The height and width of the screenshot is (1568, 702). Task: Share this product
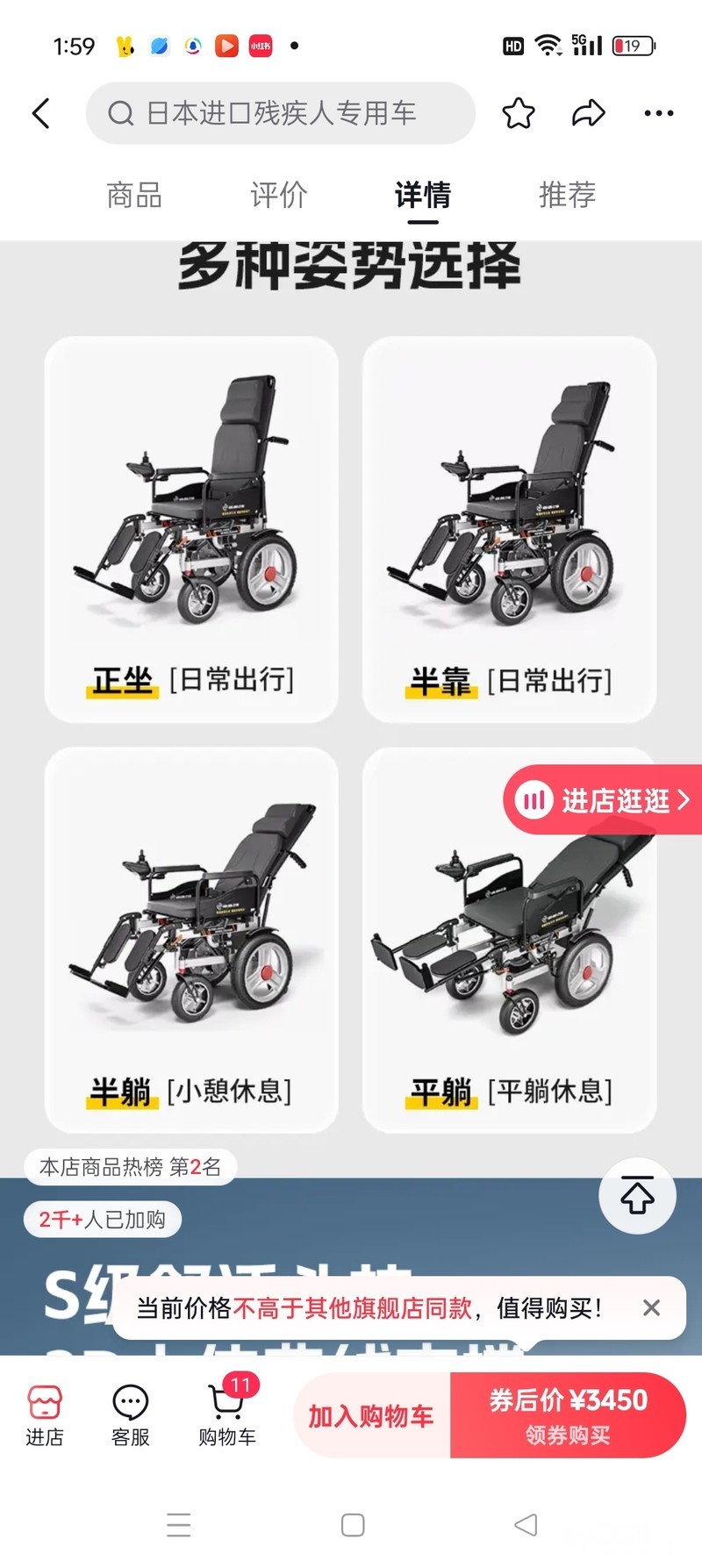pyautogui.click(x=588, y=113)
